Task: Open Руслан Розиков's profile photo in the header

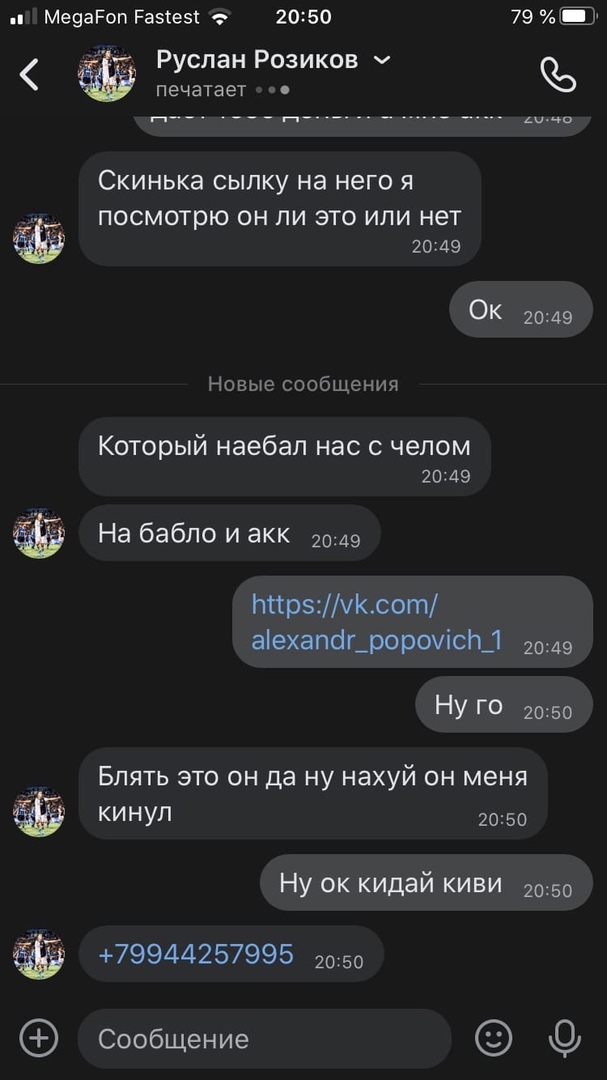Action: point(107,74)
